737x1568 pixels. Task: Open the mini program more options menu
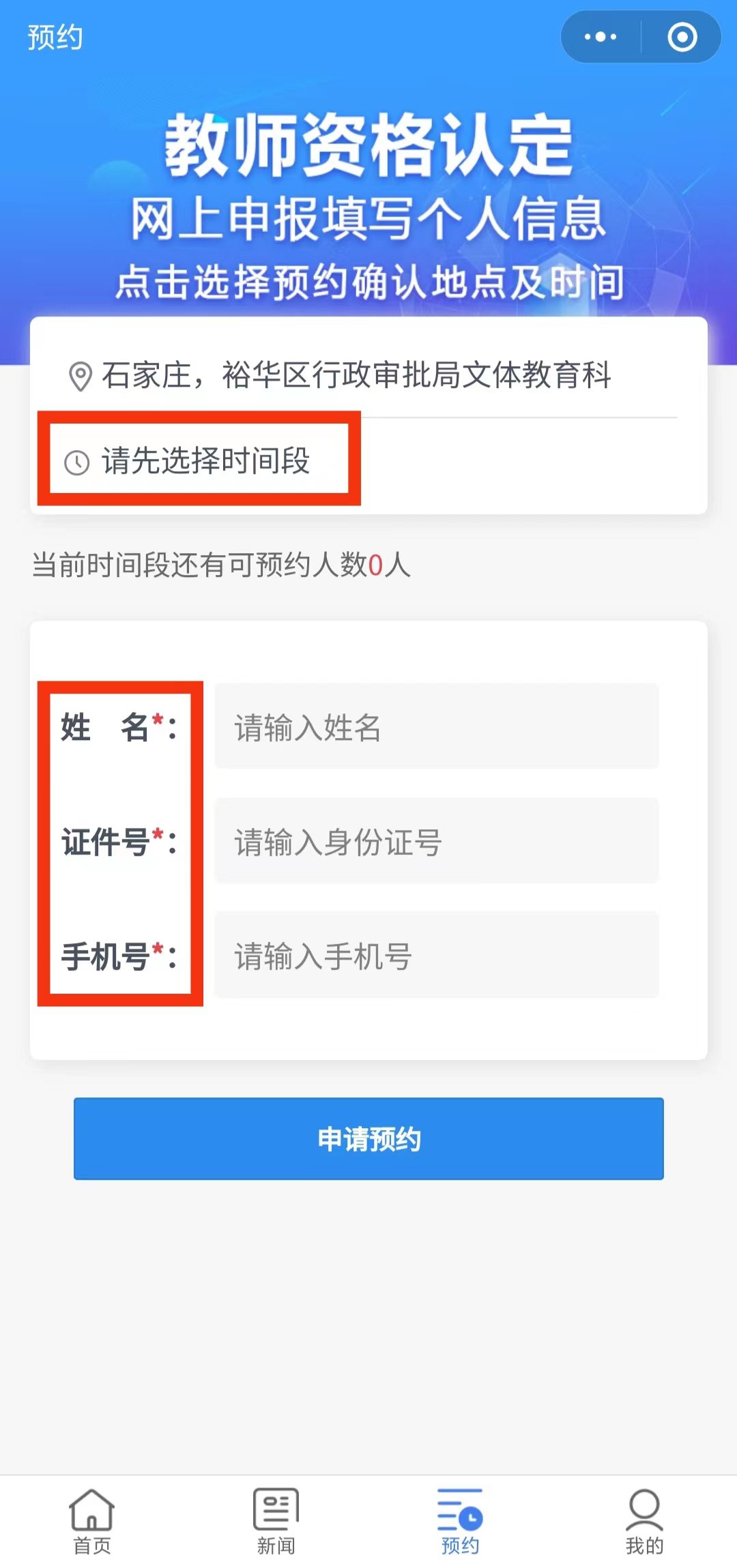pos(601,37)
